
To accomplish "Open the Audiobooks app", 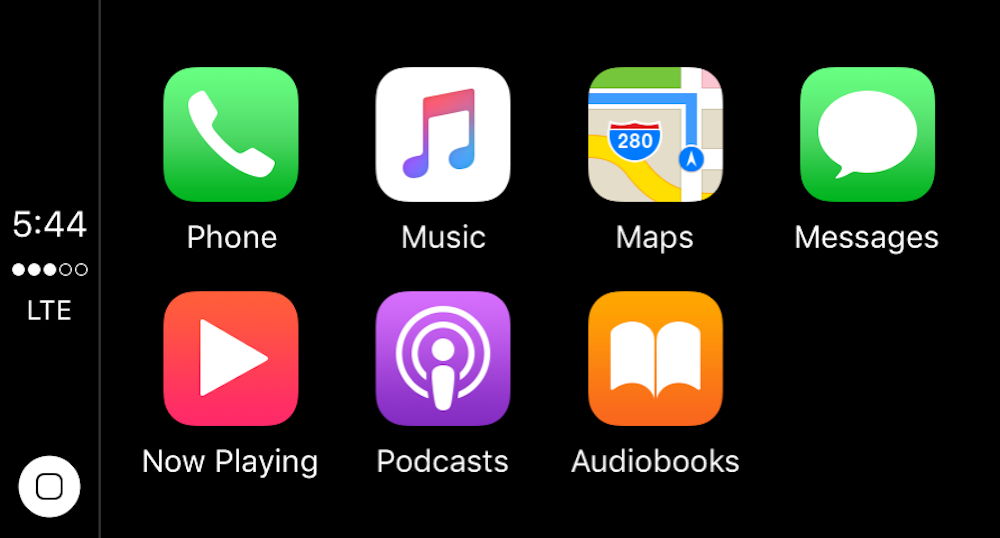I will 655,359.
